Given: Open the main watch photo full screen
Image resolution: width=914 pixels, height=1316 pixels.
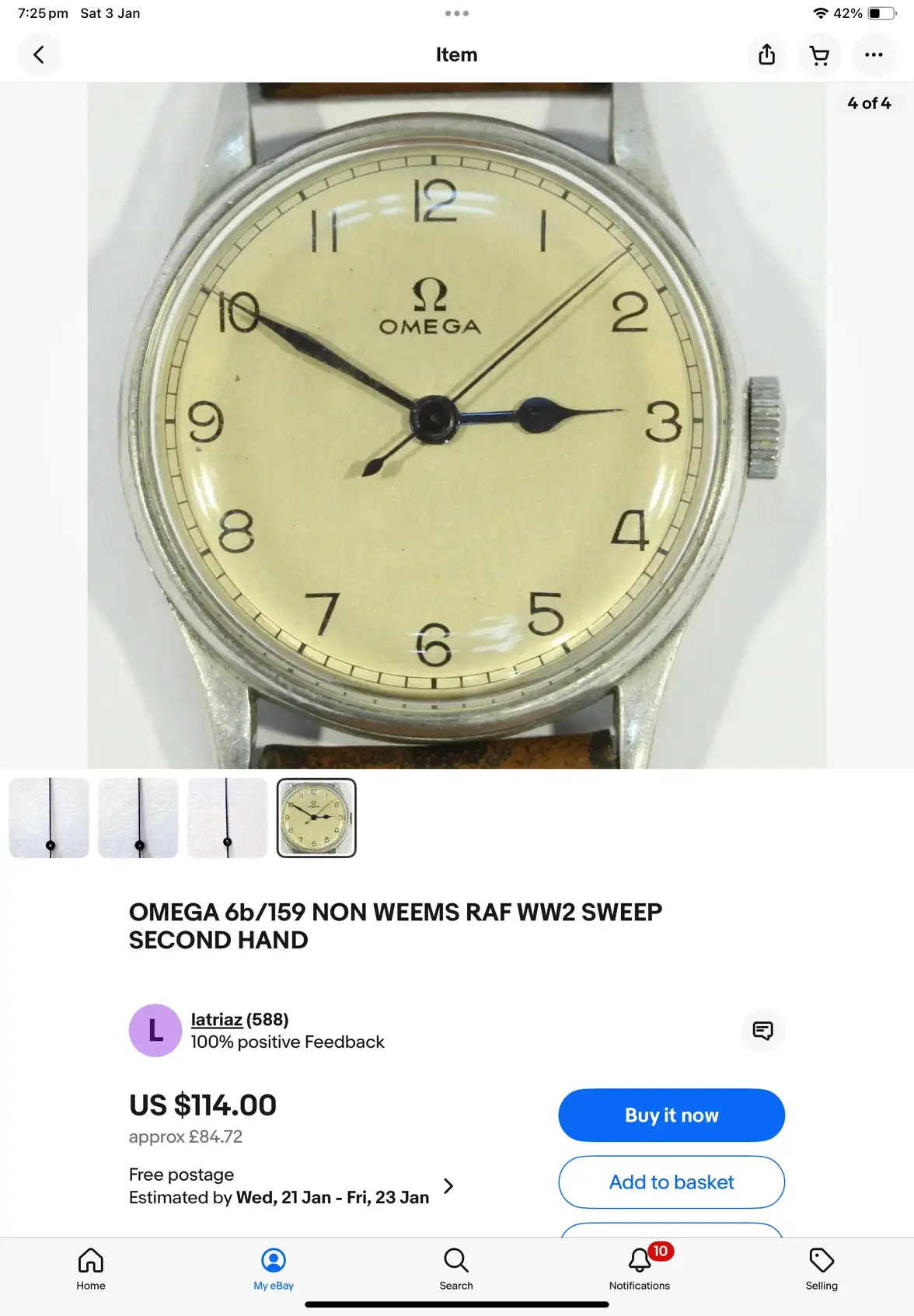Looking at the screenshot, I should 456,425.
